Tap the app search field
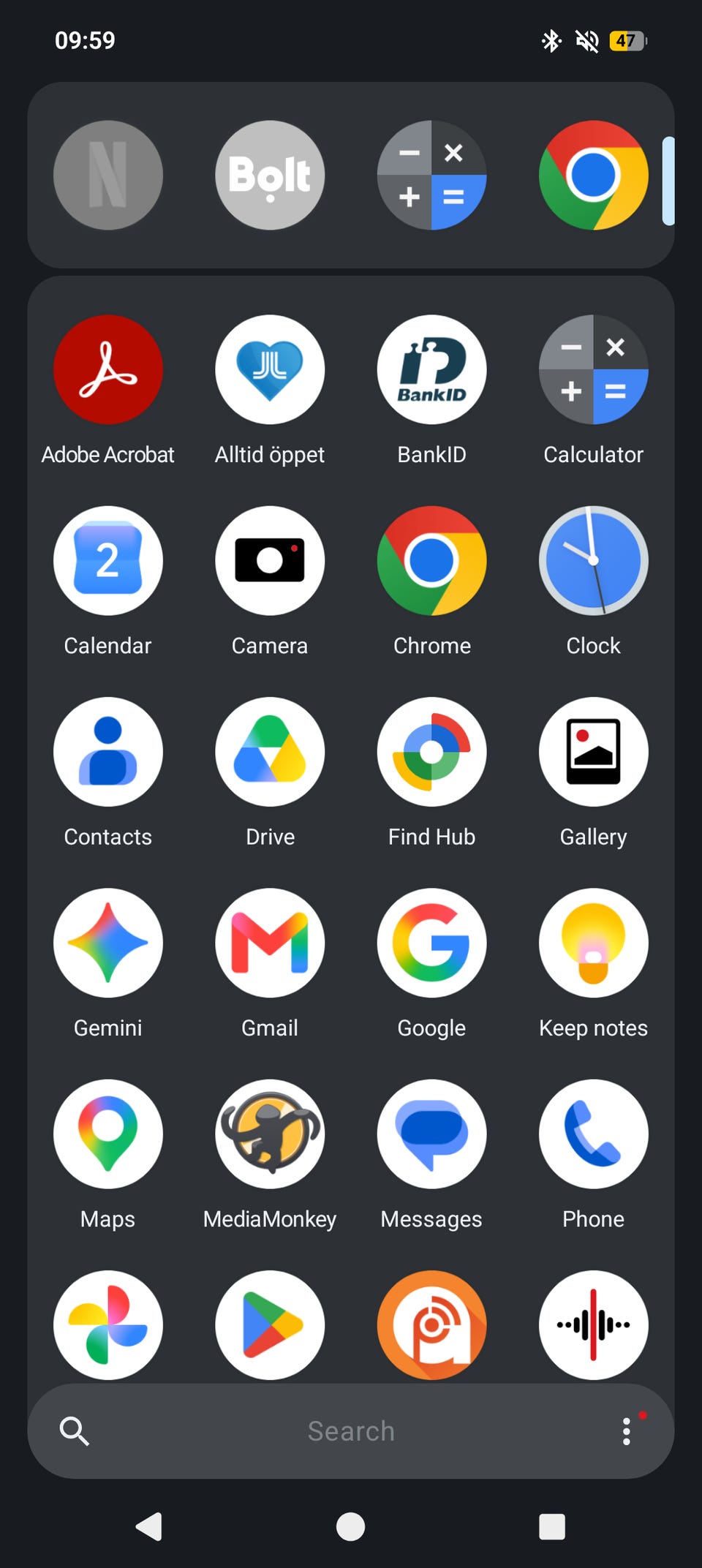This screenshot has height=1568, width=702. tap(351, 1431)
